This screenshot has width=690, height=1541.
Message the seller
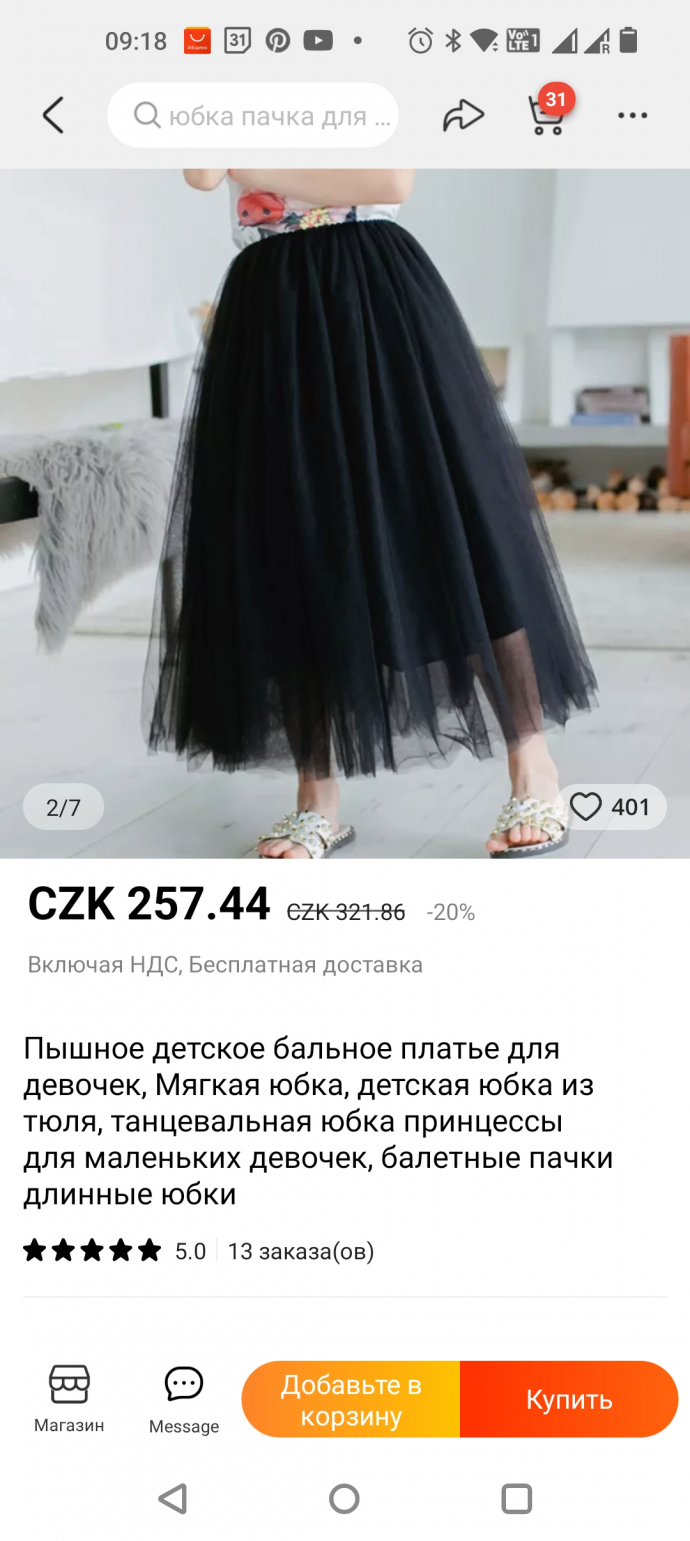(184, 1398)
